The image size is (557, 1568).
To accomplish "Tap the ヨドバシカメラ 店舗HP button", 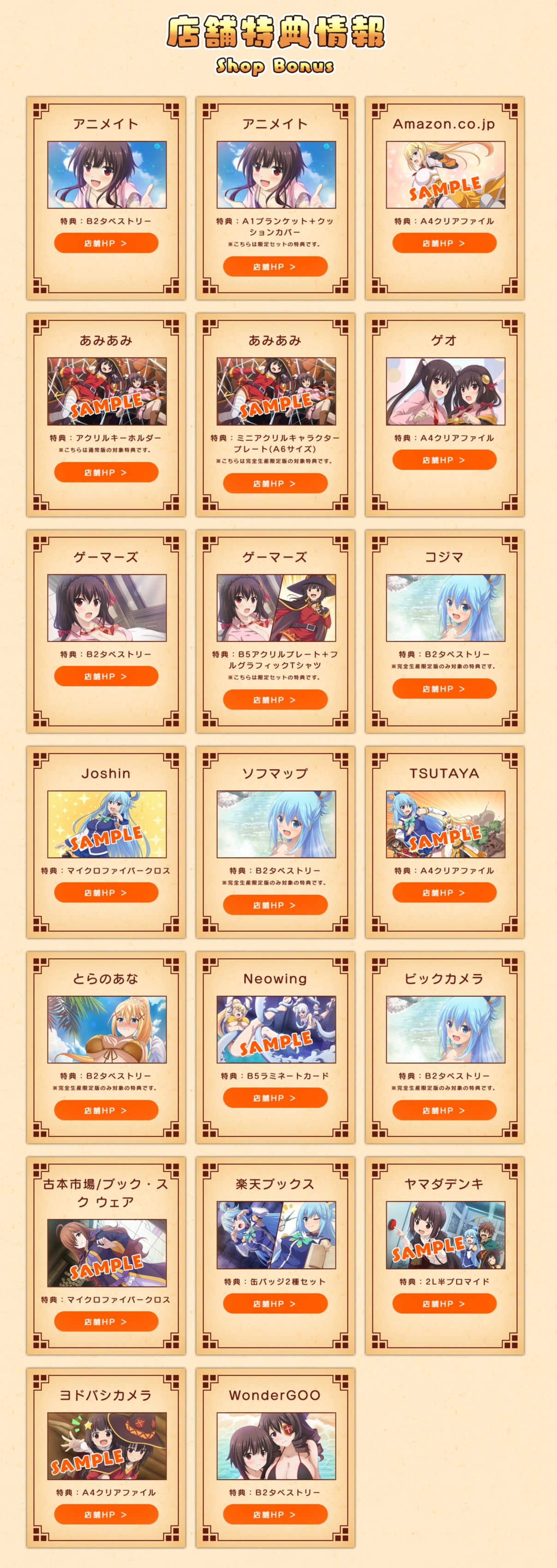I will [106, 1514].
